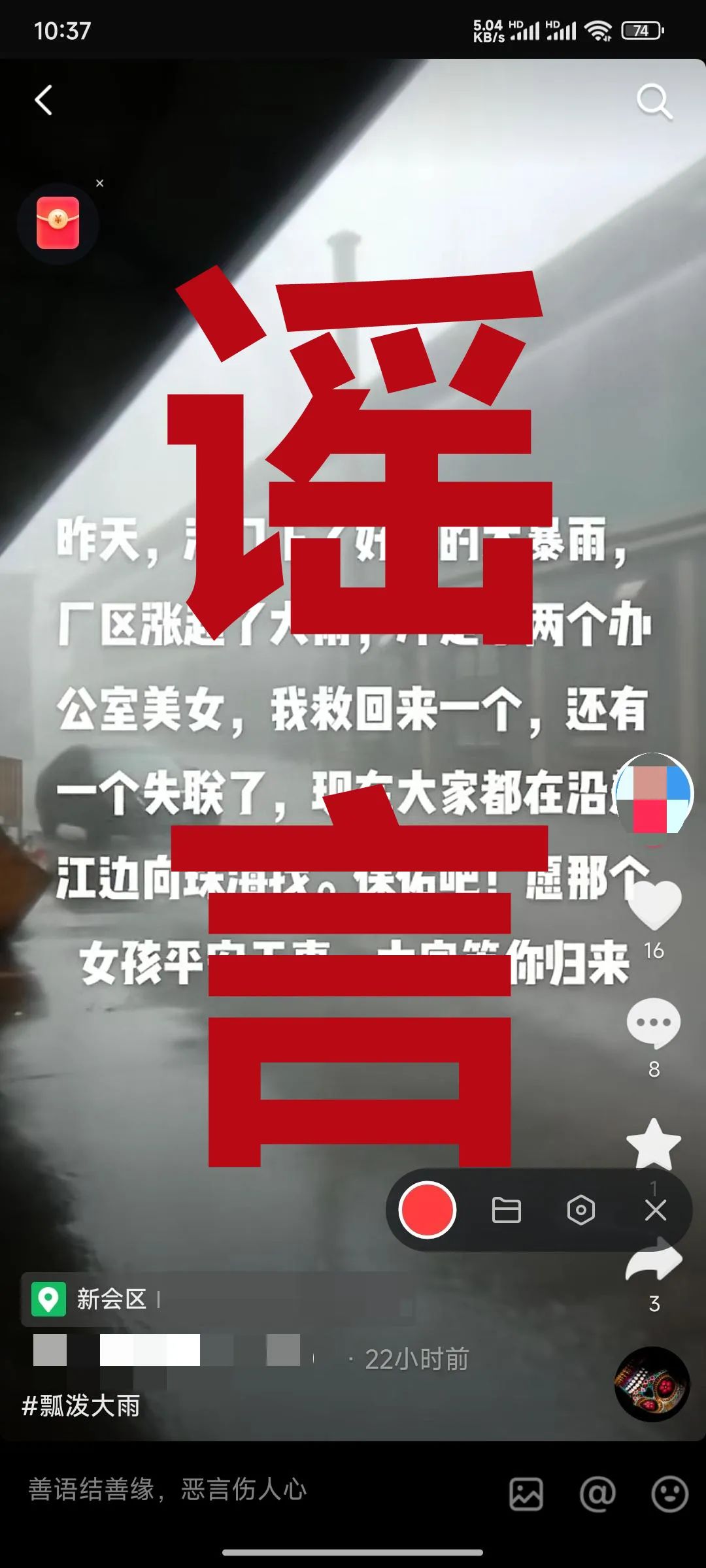706x1568 pixels.
Task: Mention someone with the @ icon
Action: pyautogui.click(x=597, y=1494)
